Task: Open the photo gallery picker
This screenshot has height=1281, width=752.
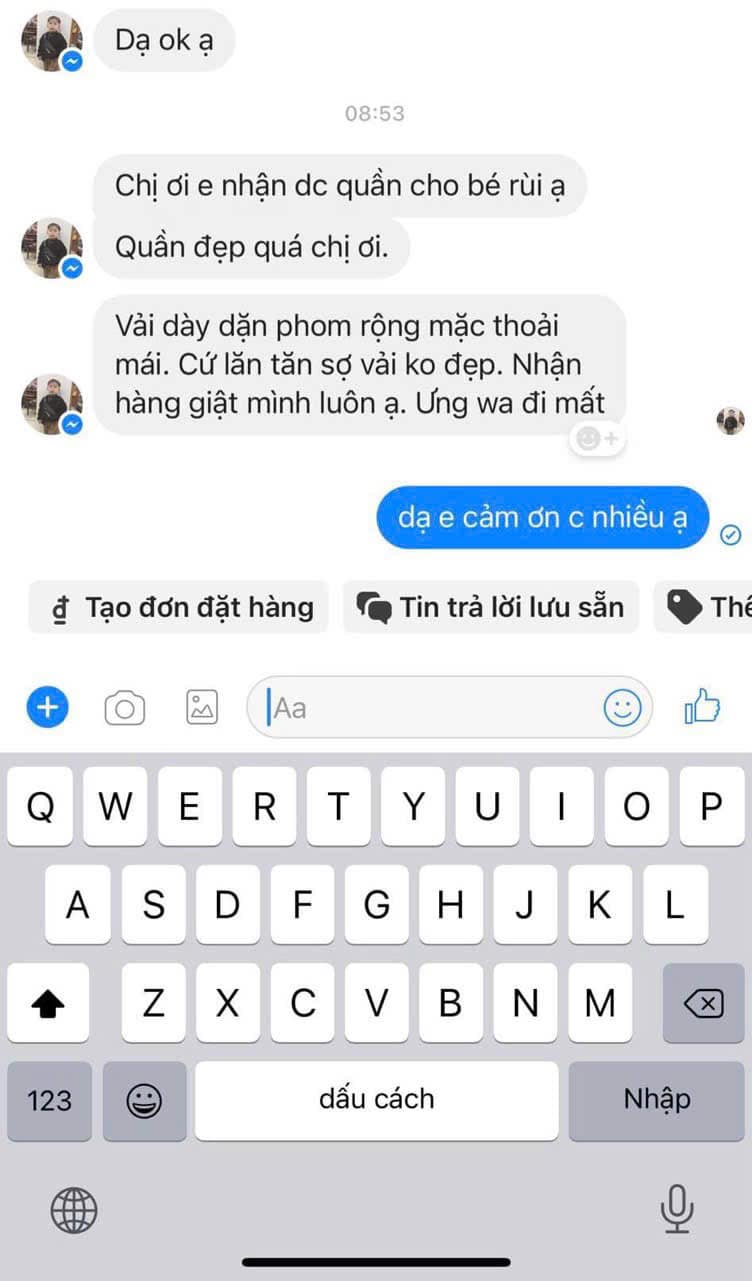Action: 202,709
